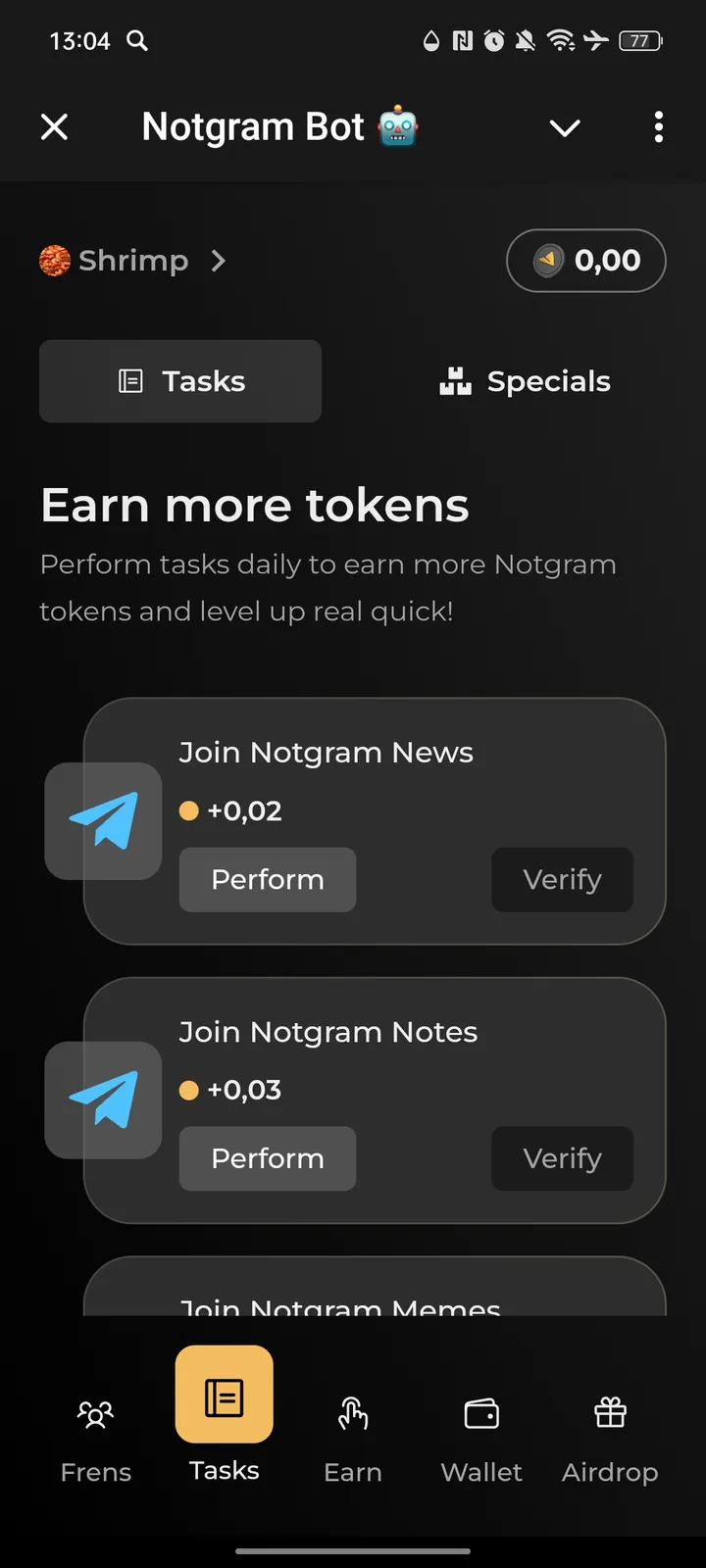Screen dimensions: 706x1568
Task: Open the search icon in status bar
Action: [x=137, y=41]
